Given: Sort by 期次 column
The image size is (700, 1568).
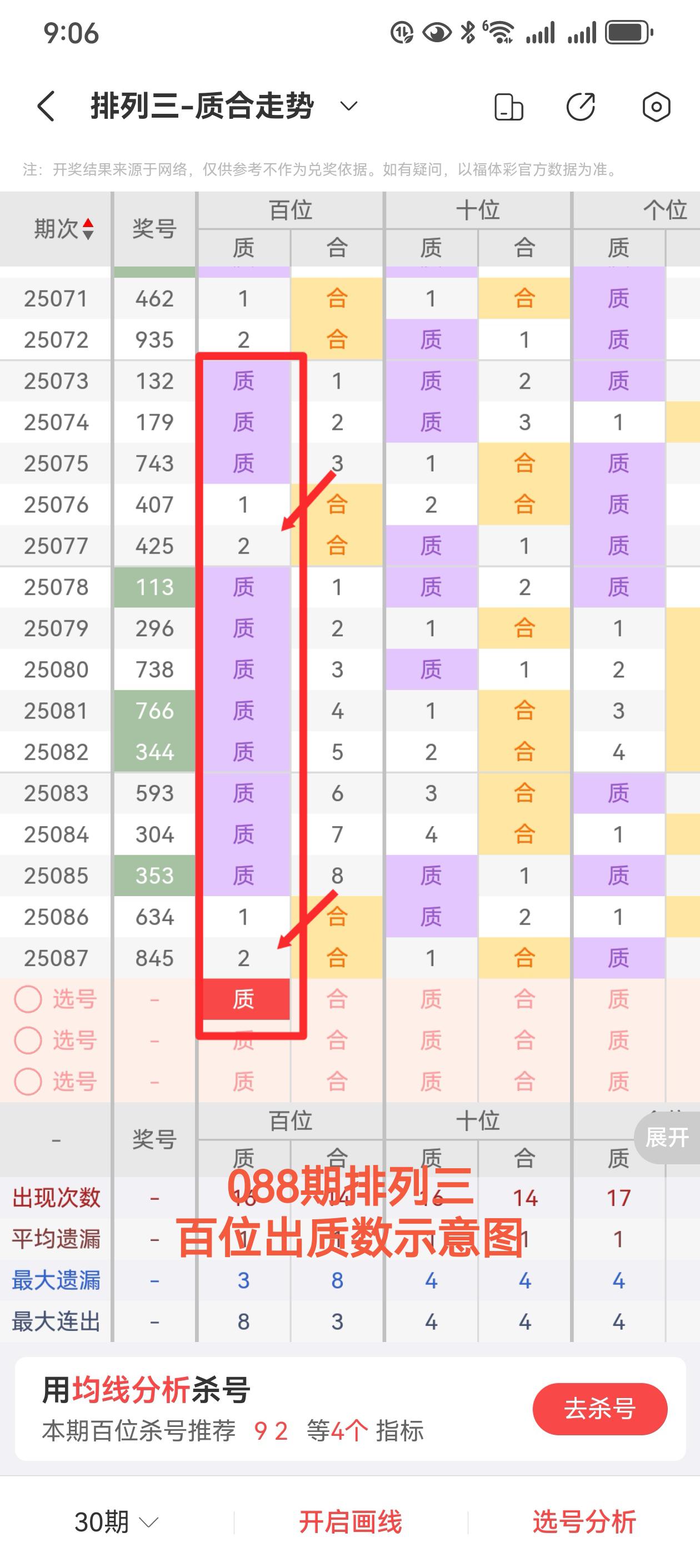Looking at the screenshot, I should coord(63,229).
